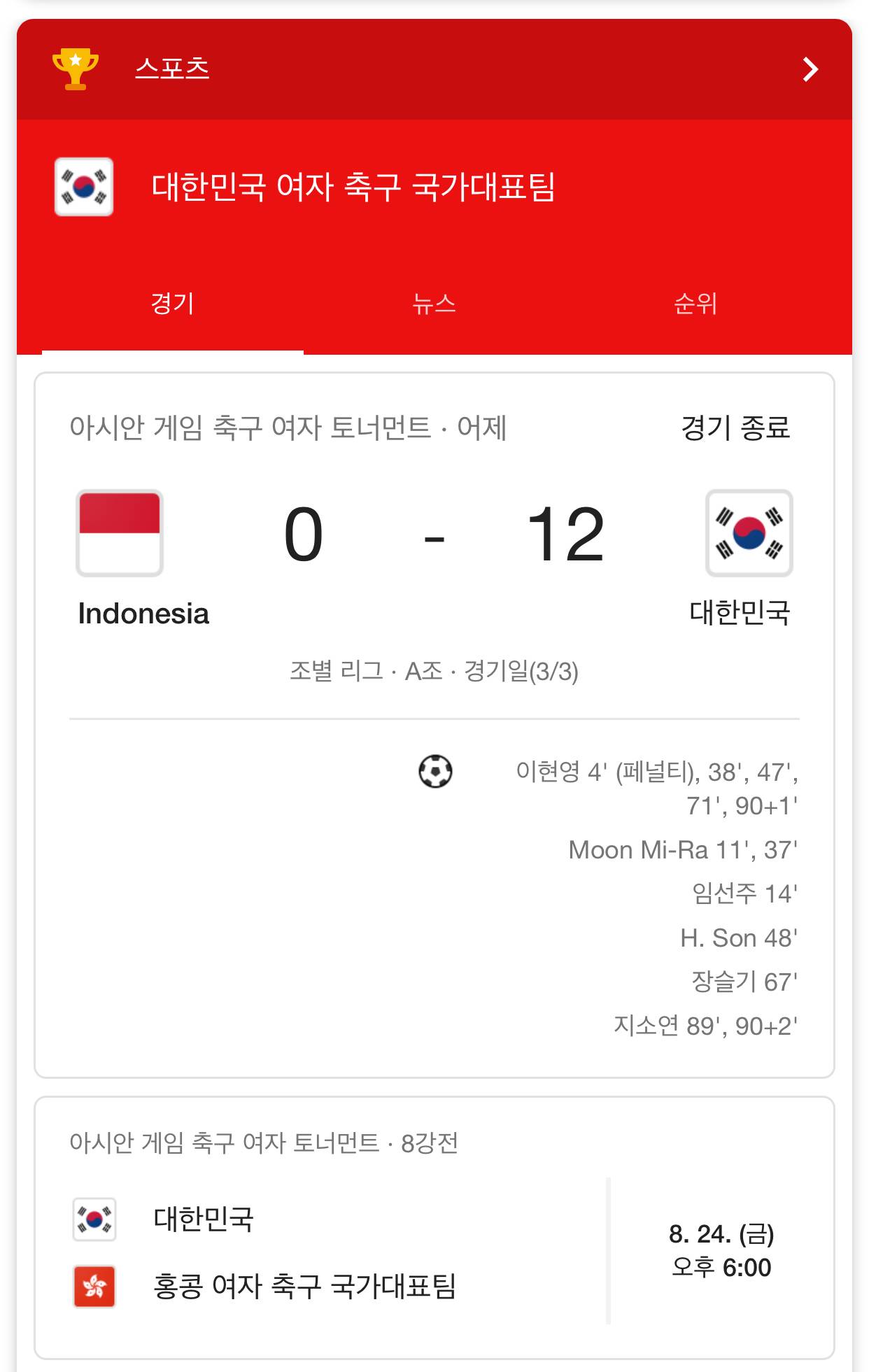Image resolution: width=869 pixels, height=1372 pixels.
Task: Open the 스포츠 header arrow
Action: [x=810, y=69]
